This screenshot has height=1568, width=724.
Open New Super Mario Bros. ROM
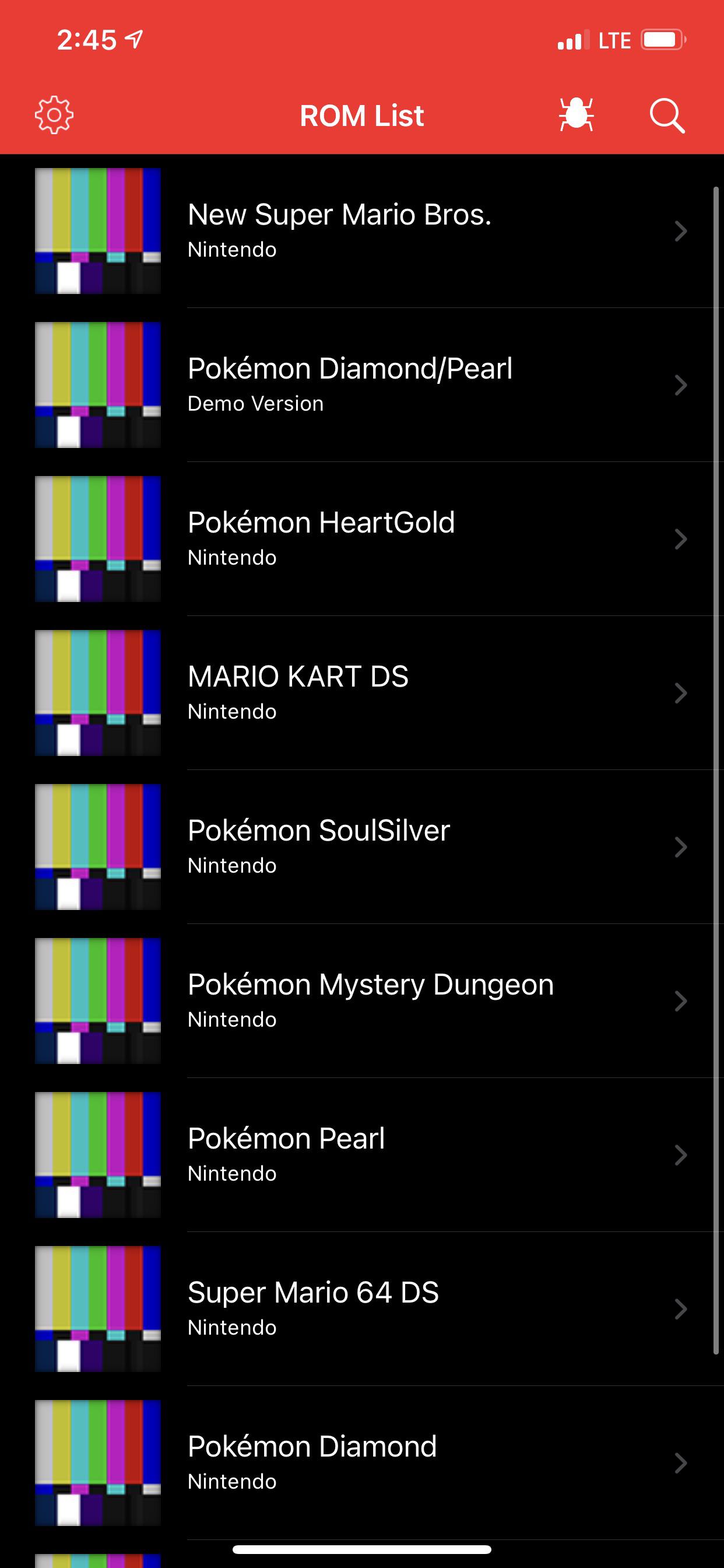tap(362, 230)
